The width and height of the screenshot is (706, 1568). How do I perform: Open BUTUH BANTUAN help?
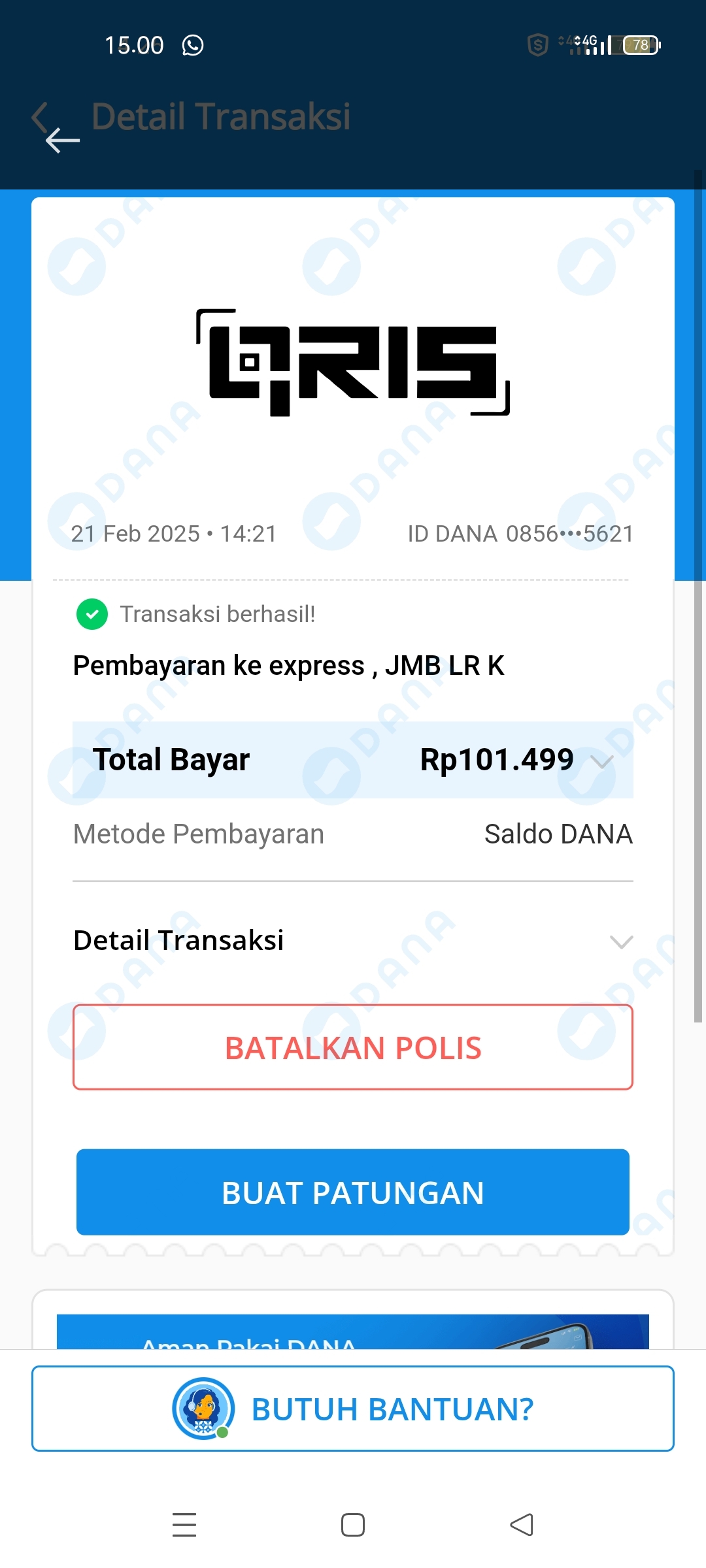(x=353, y=1409)
